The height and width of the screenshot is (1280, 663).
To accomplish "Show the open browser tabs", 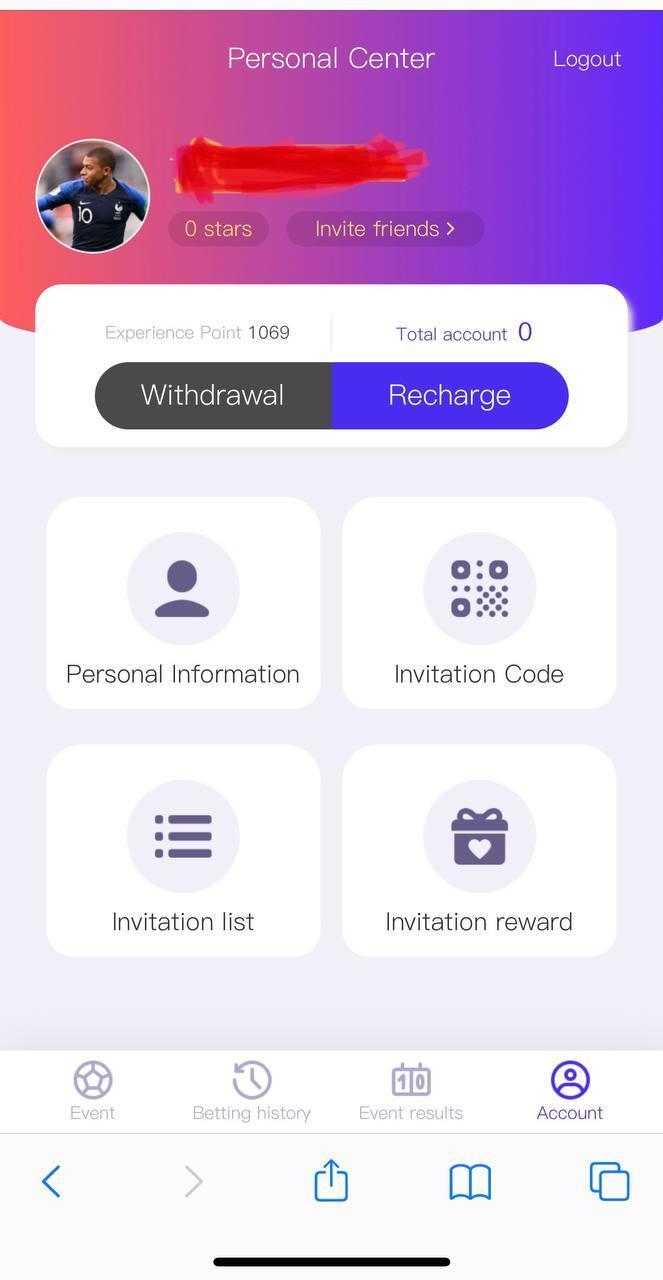I will coord(609,1181).
